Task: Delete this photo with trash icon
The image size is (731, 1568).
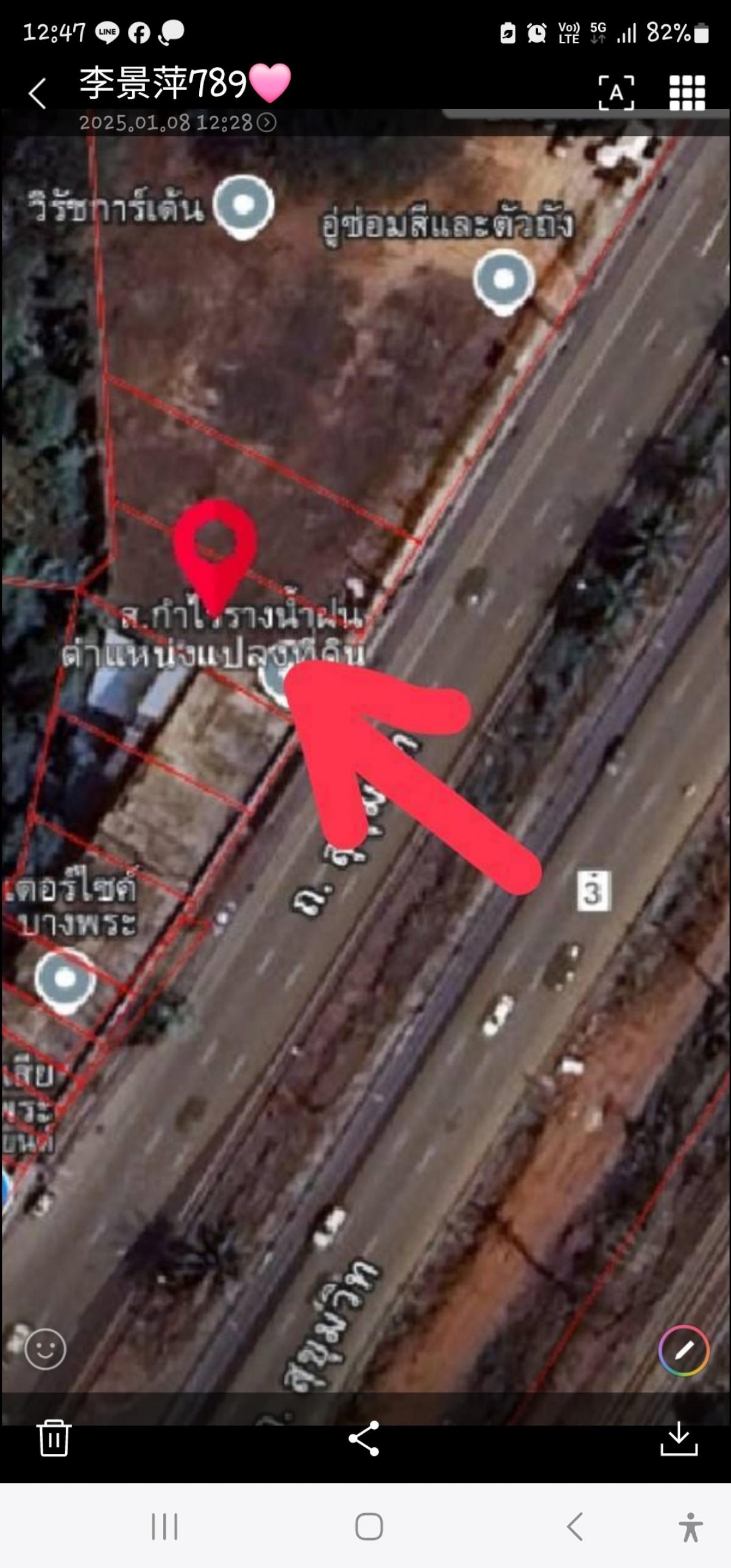Action: click(x=54, y=1438)
